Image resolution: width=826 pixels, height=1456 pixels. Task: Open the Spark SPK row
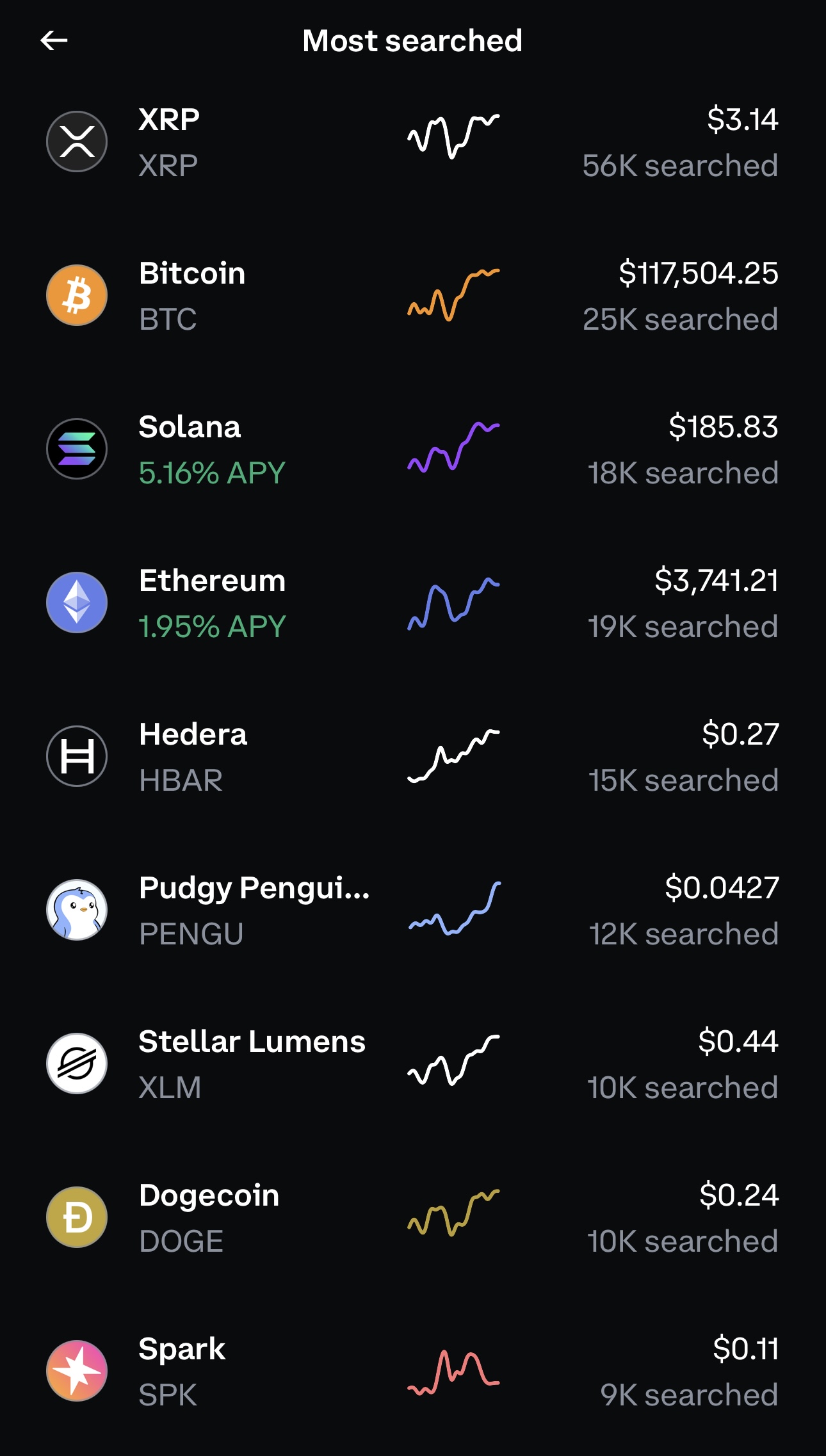pyautogui.click(x=413, y=1371)
